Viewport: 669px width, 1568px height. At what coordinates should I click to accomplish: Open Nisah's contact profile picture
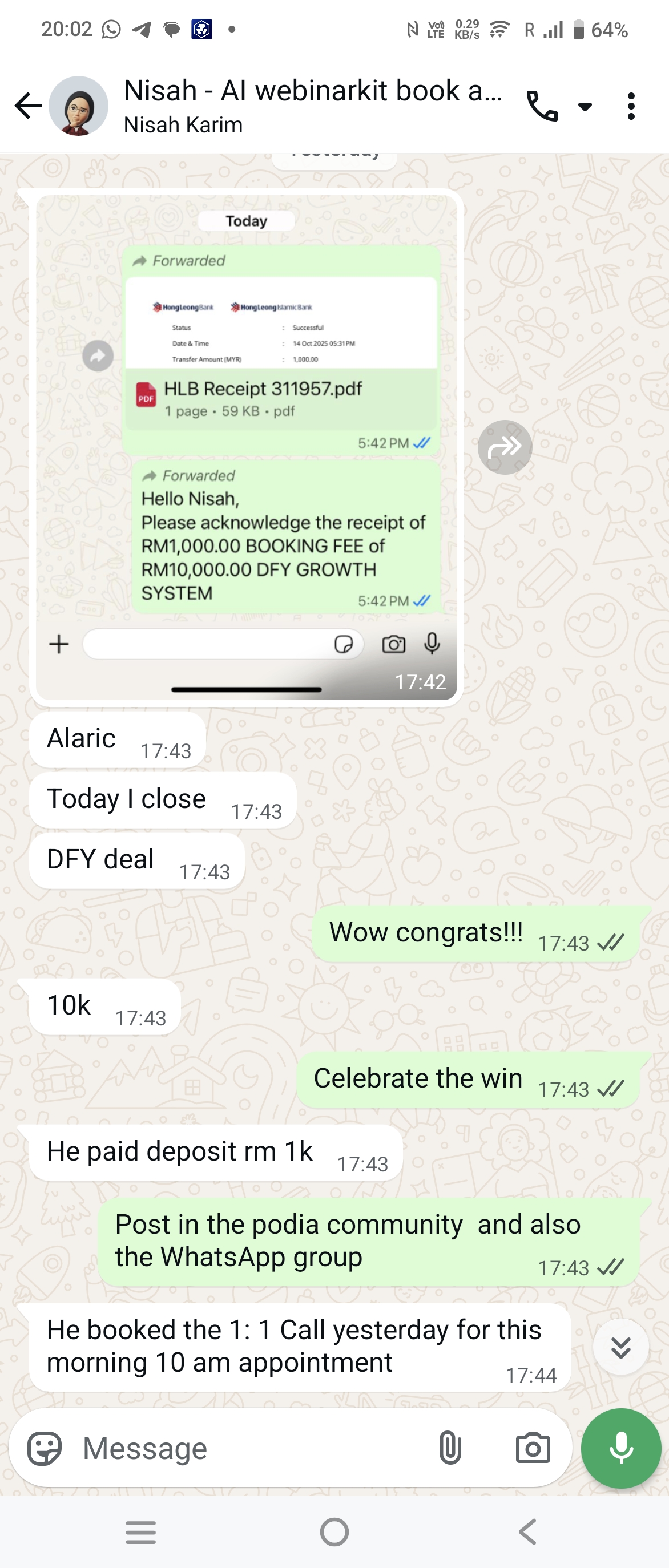79,106
